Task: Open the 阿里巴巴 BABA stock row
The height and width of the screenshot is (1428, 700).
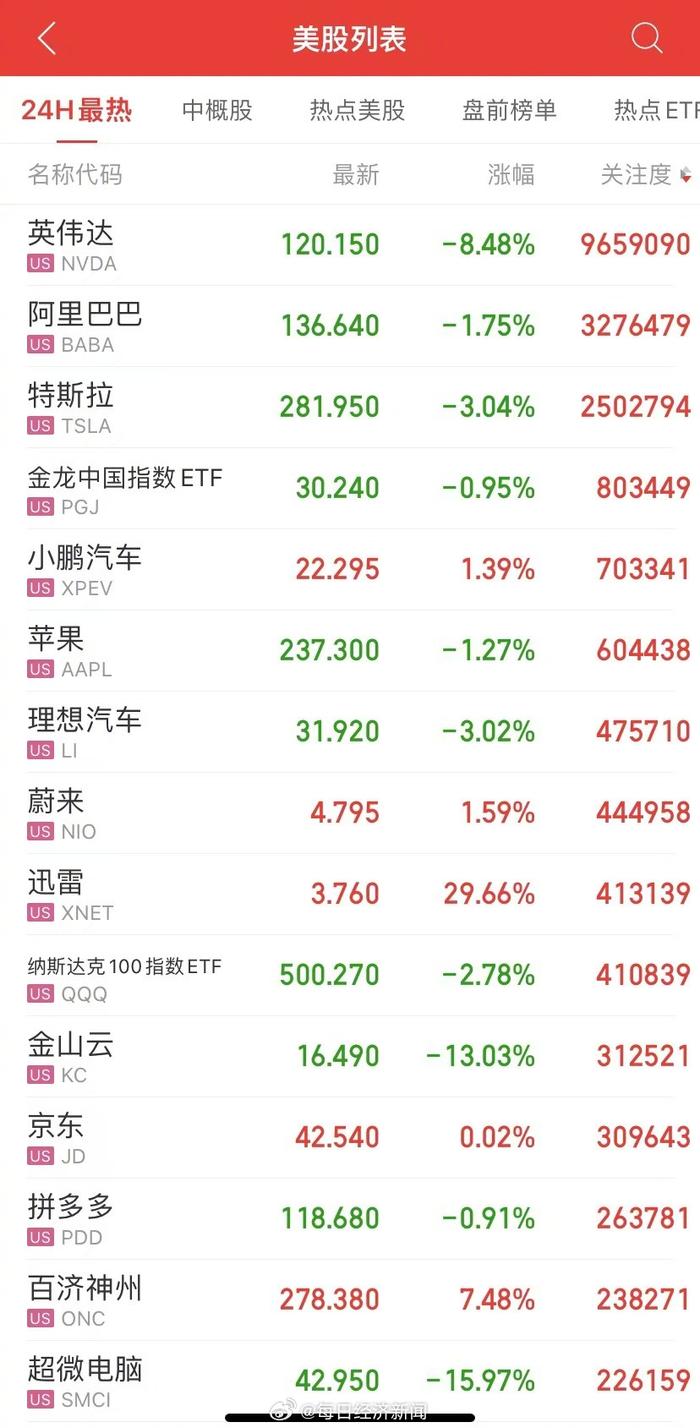Action: coord(350,327)
